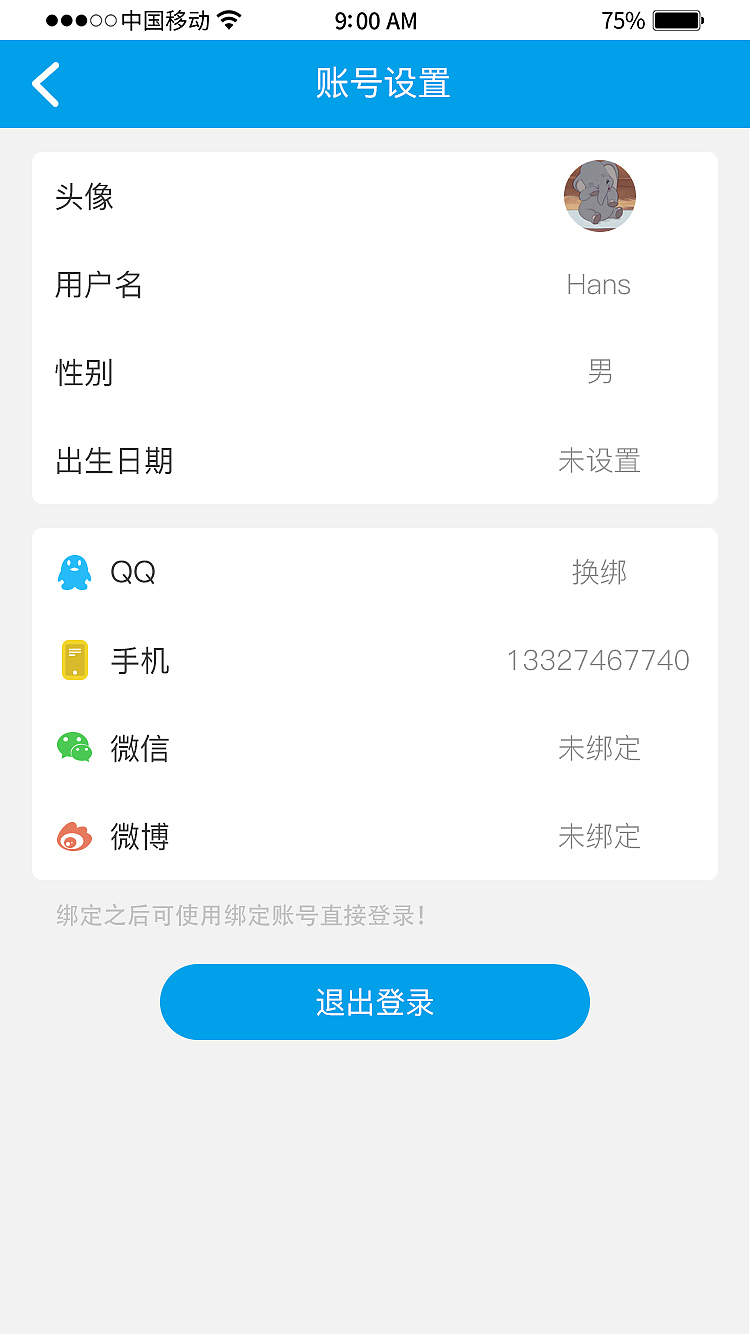Open the 性别 gender selector

tap(375, 372)
